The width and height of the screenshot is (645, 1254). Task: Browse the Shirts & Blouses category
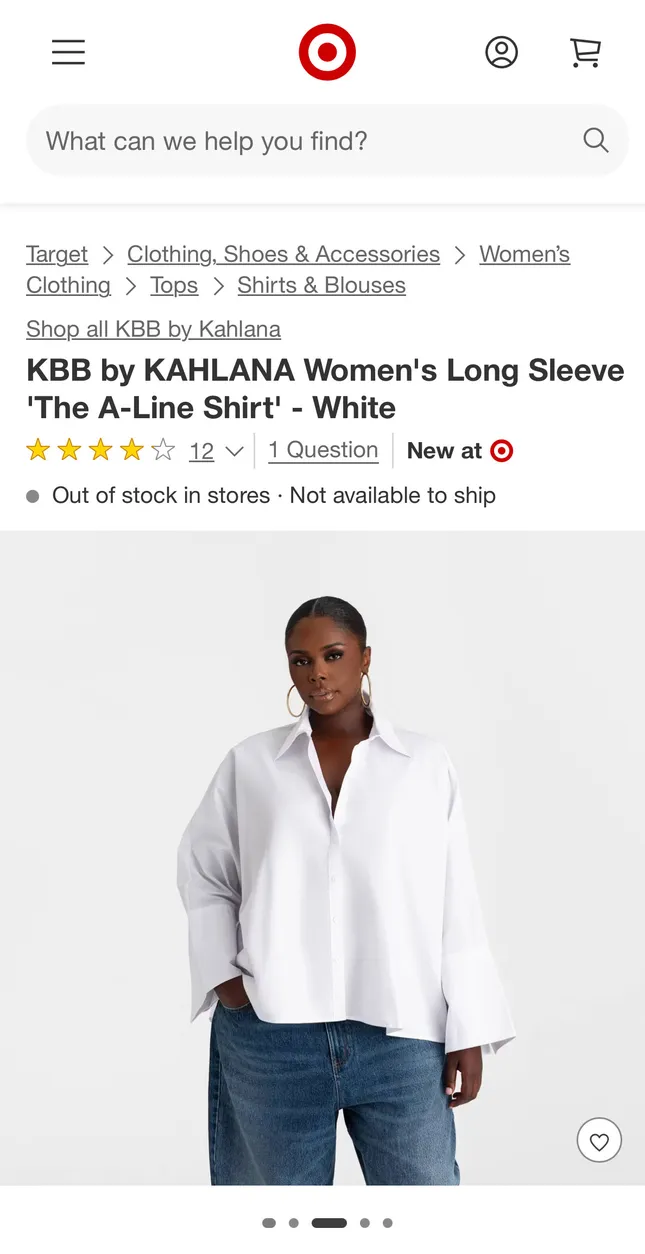pyautogui.click(x=321, y=285)
